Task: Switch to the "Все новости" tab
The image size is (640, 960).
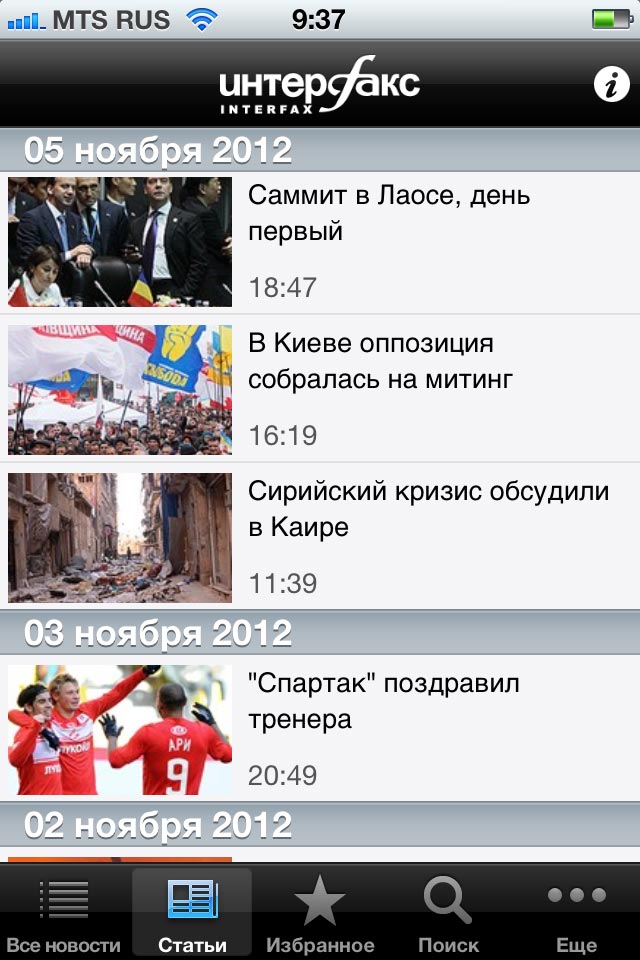Action: [64, 912]
